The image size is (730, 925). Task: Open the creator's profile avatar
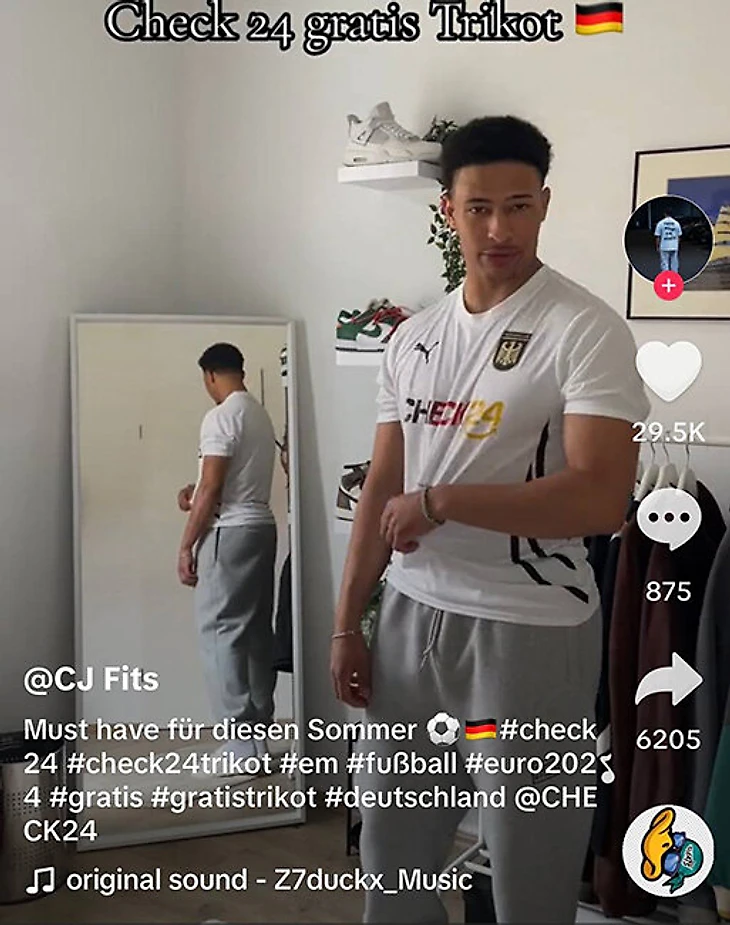coord(667,238)
